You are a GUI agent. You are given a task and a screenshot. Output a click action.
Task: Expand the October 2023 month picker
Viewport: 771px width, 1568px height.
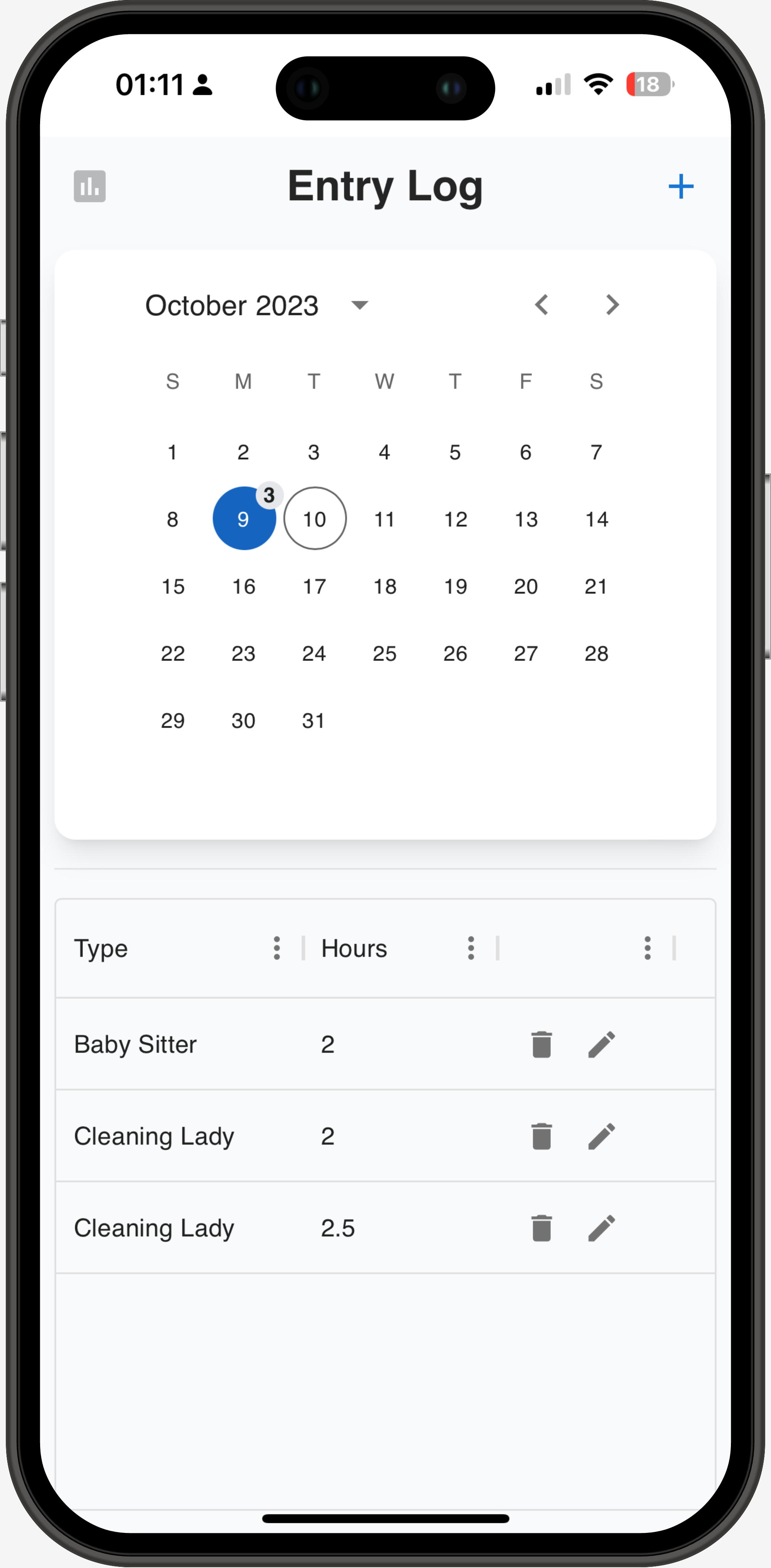[360, 305]
